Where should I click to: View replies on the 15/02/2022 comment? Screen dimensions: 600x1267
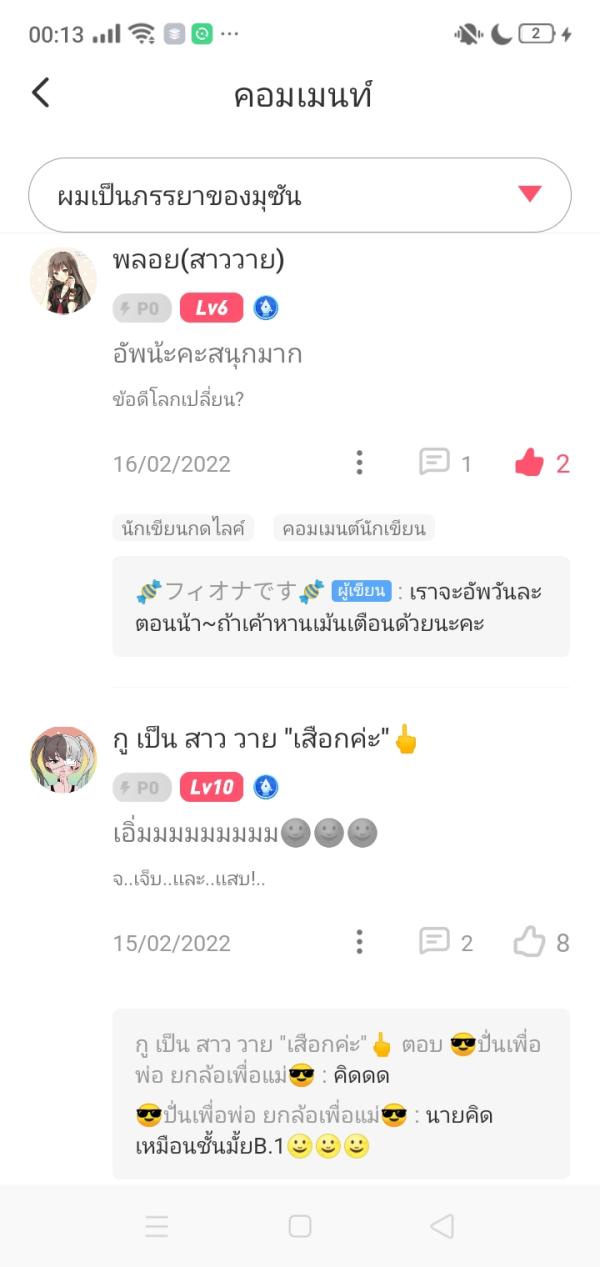click(x=435, y=942)
